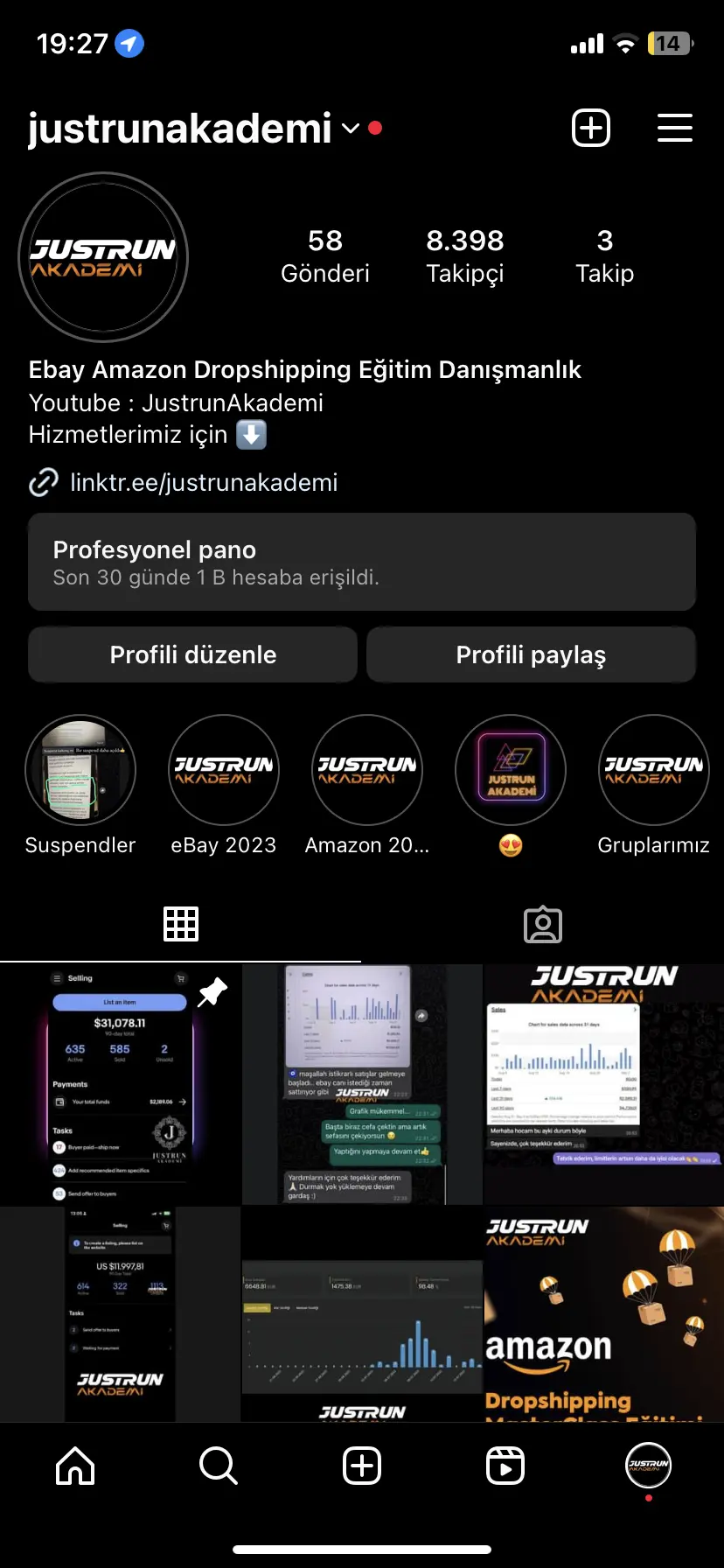Open the eBay 2023 story highlight
This screenshot has height=1568, width=724.
tap(224, 770)
